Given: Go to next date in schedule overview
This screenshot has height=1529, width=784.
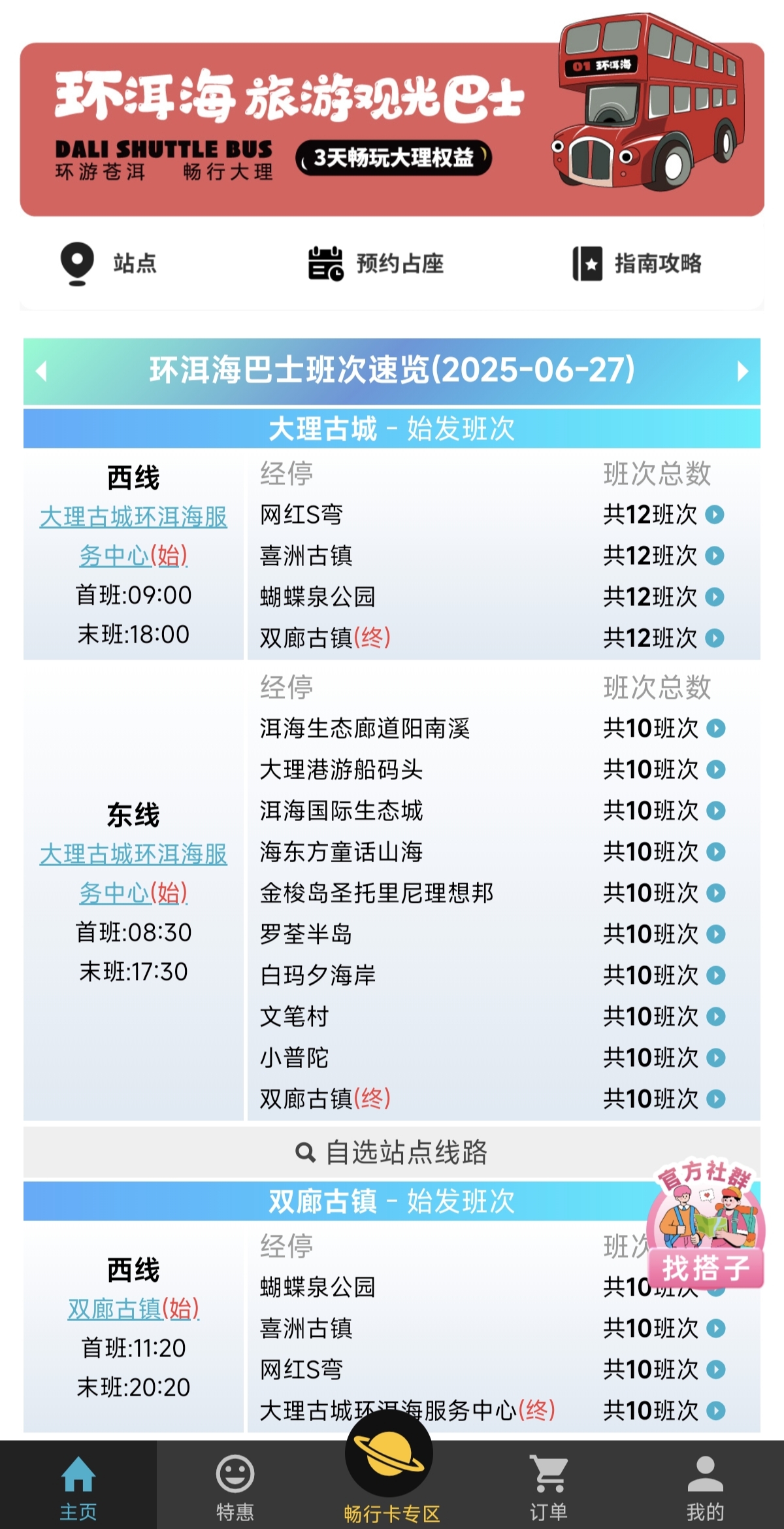Looking at the screenshot, I should click(742, 371).
